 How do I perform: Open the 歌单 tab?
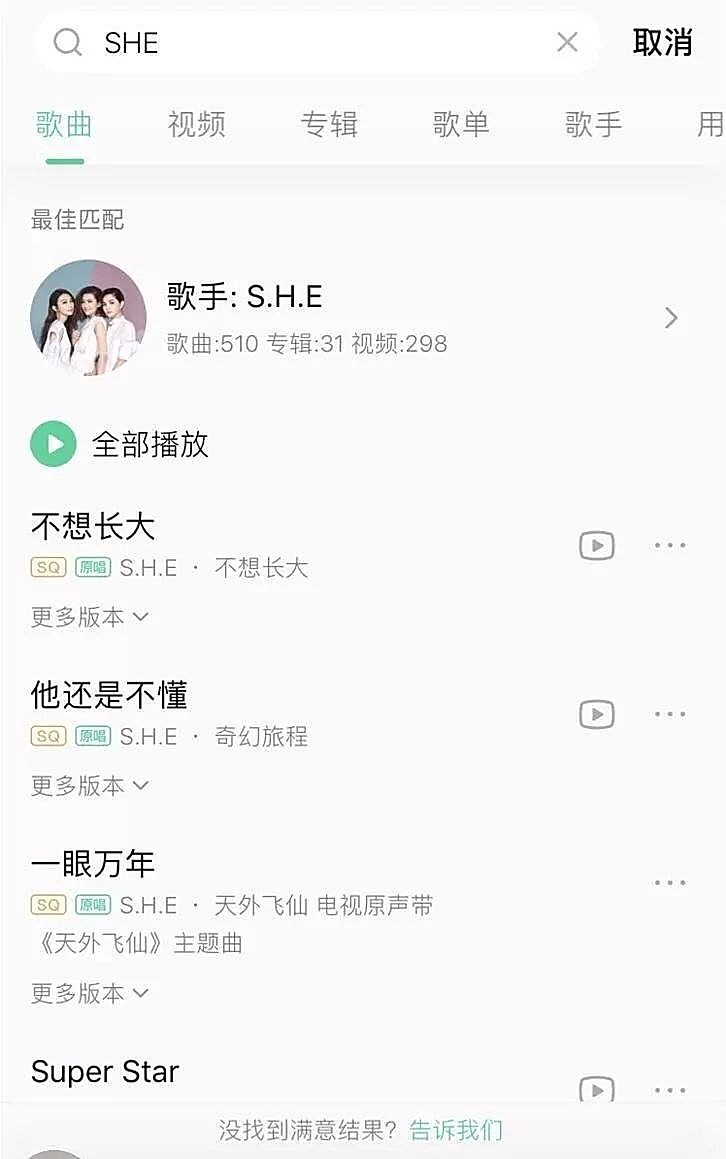tap(461, 124)
